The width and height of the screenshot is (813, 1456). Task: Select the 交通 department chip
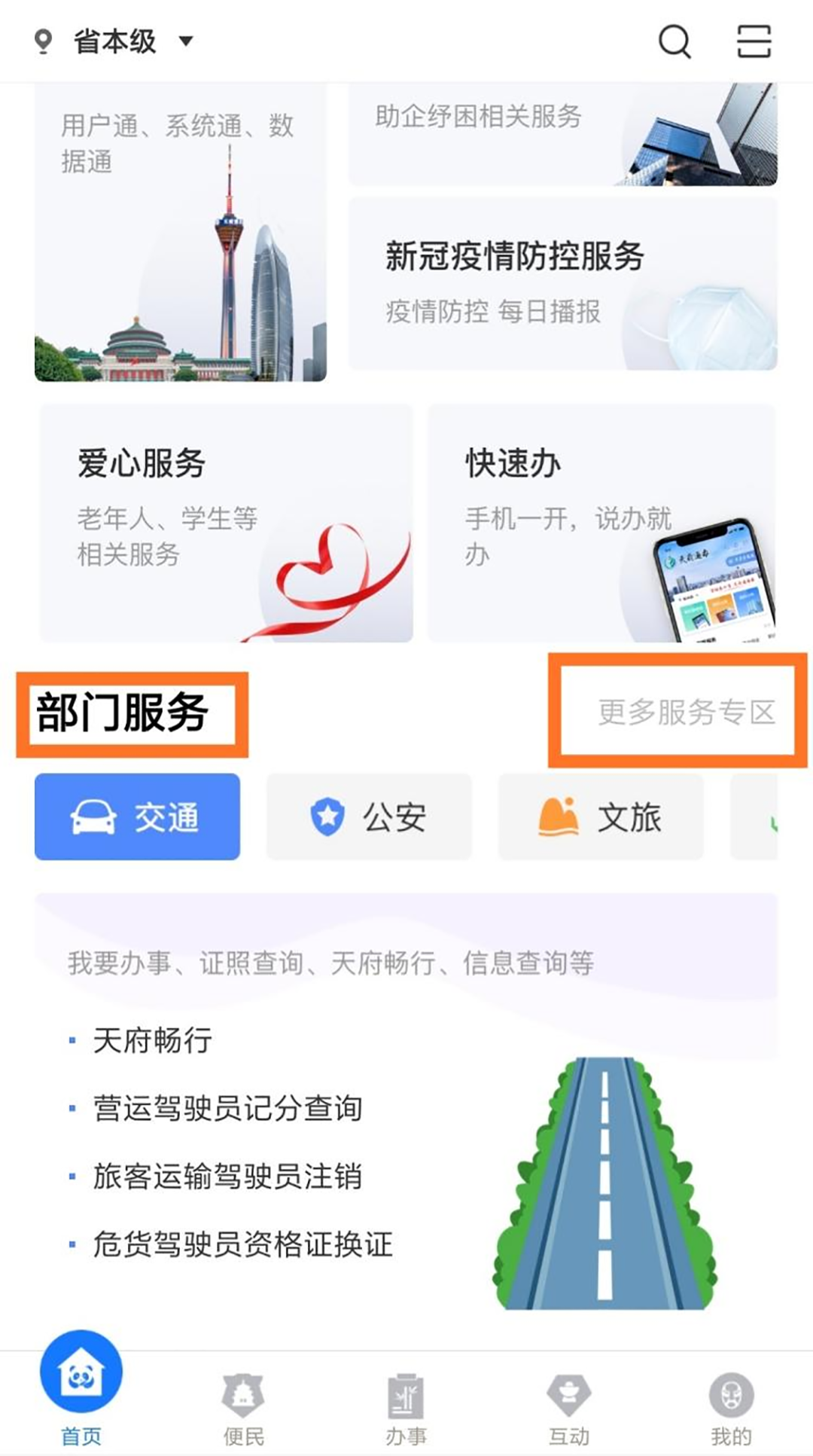[137, 817]
